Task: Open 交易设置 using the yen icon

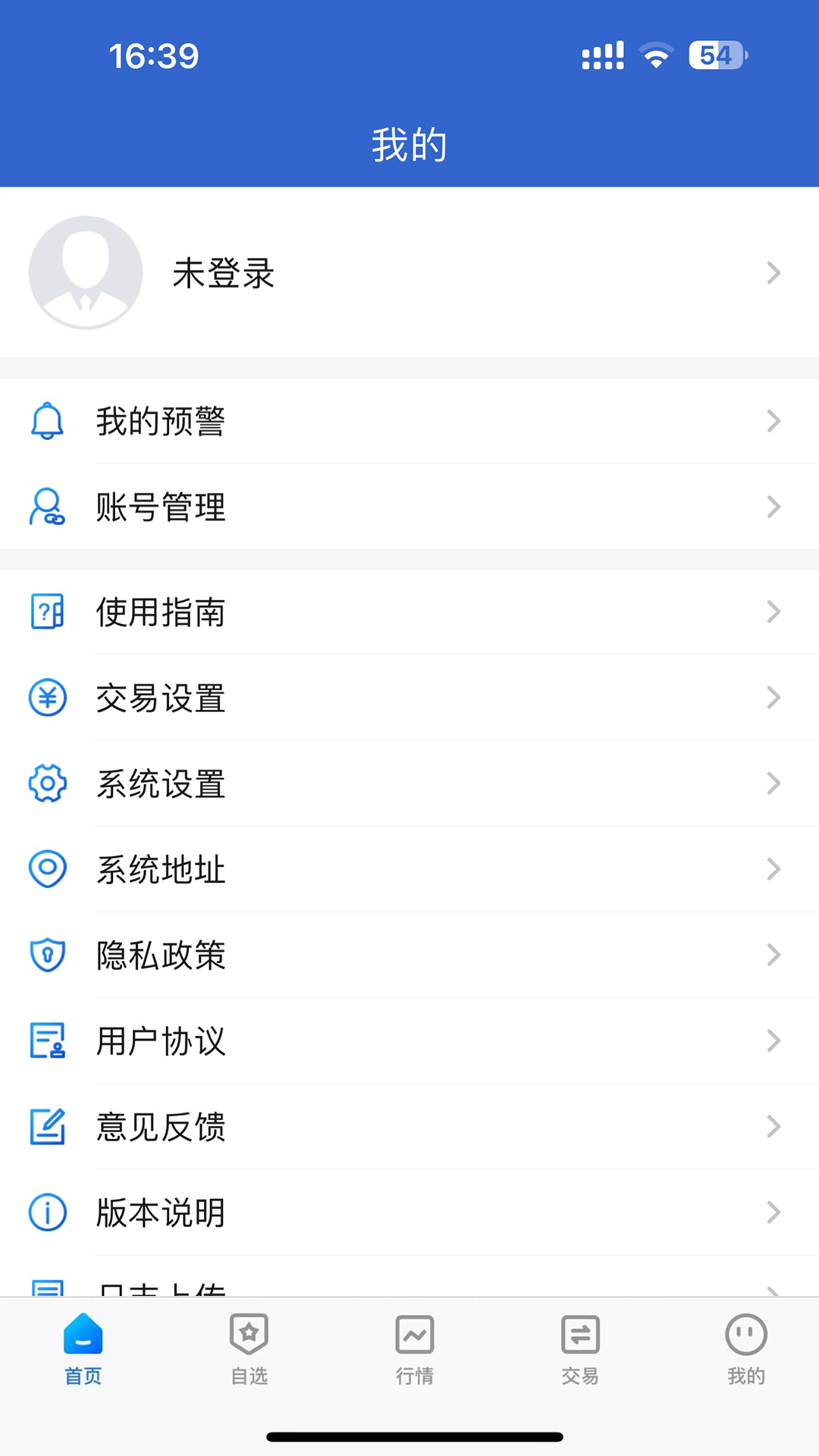Action: (x=47, y=698)
